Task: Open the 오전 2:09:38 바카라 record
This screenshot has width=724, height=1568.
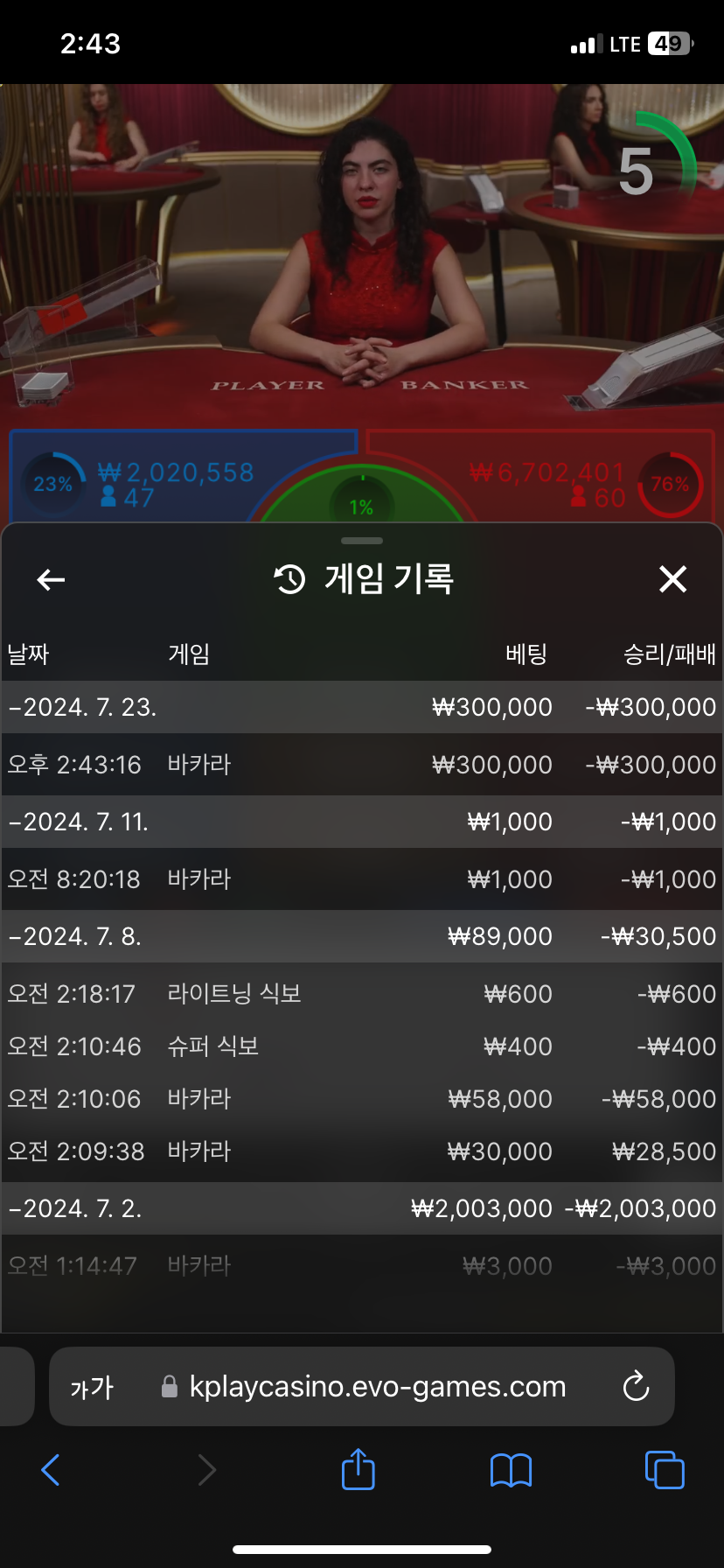Action: pos(362,1151)
